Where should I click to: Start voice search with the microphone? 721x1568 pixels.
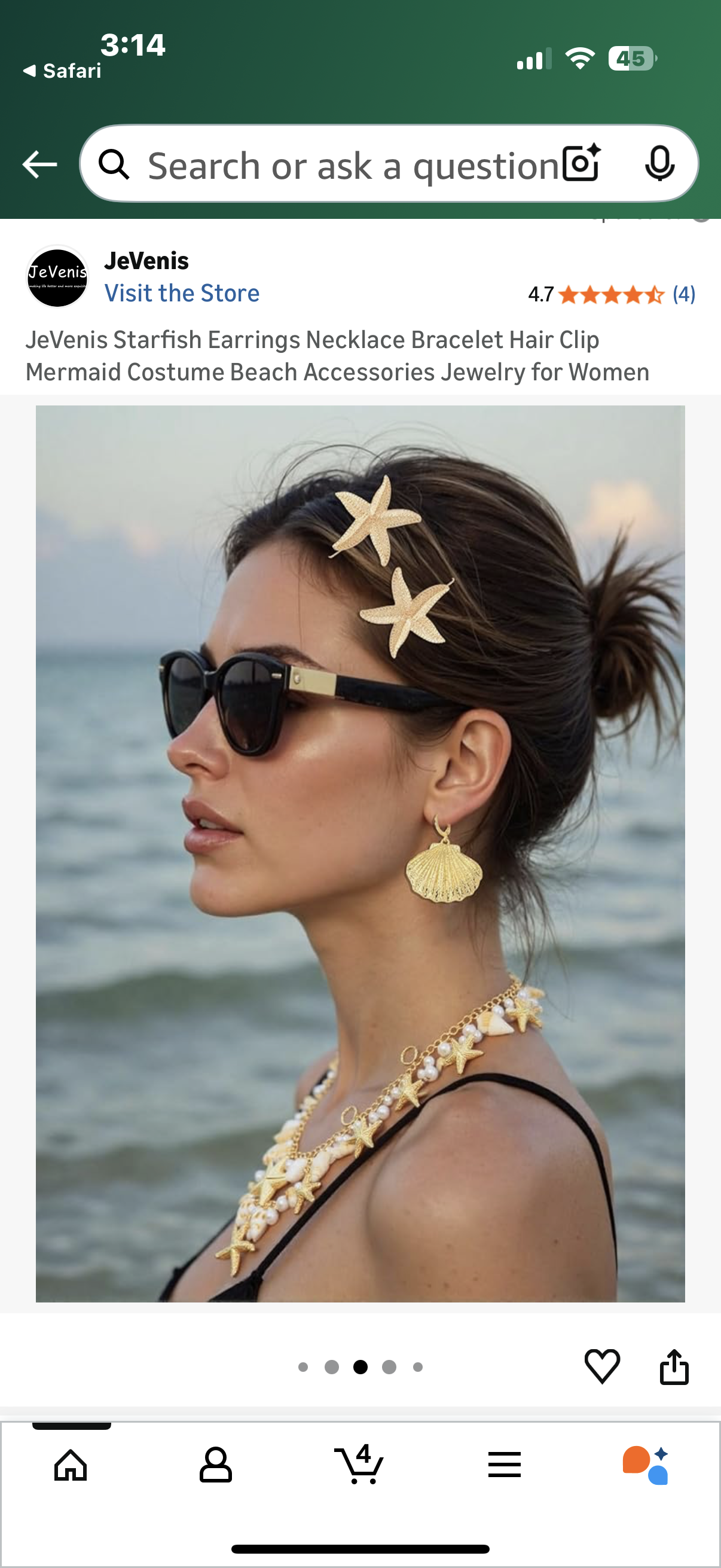tap(659, 164)
